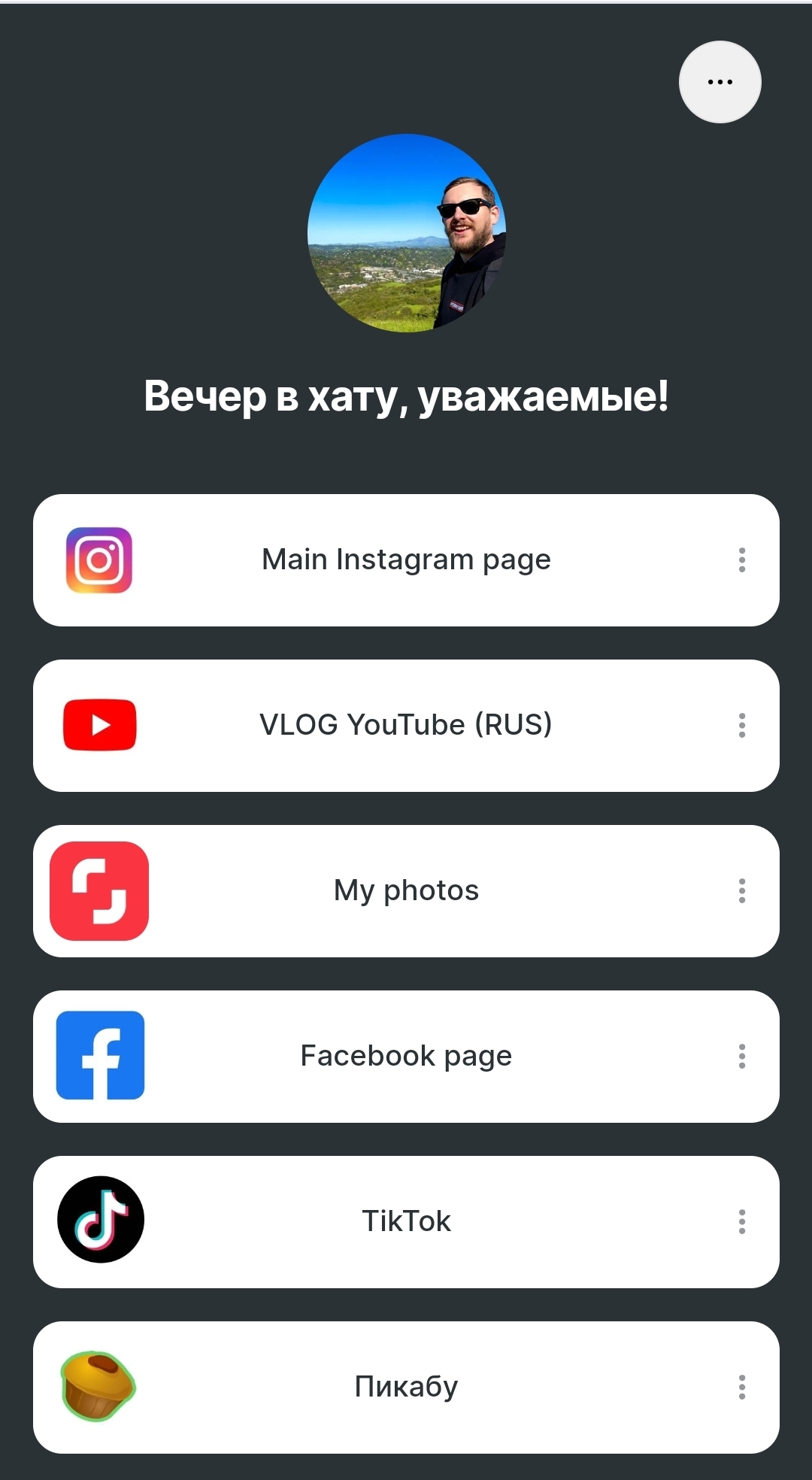The image size is (812, 1480).
Task: Open the Пикабу link
Action: [406, 1387]
